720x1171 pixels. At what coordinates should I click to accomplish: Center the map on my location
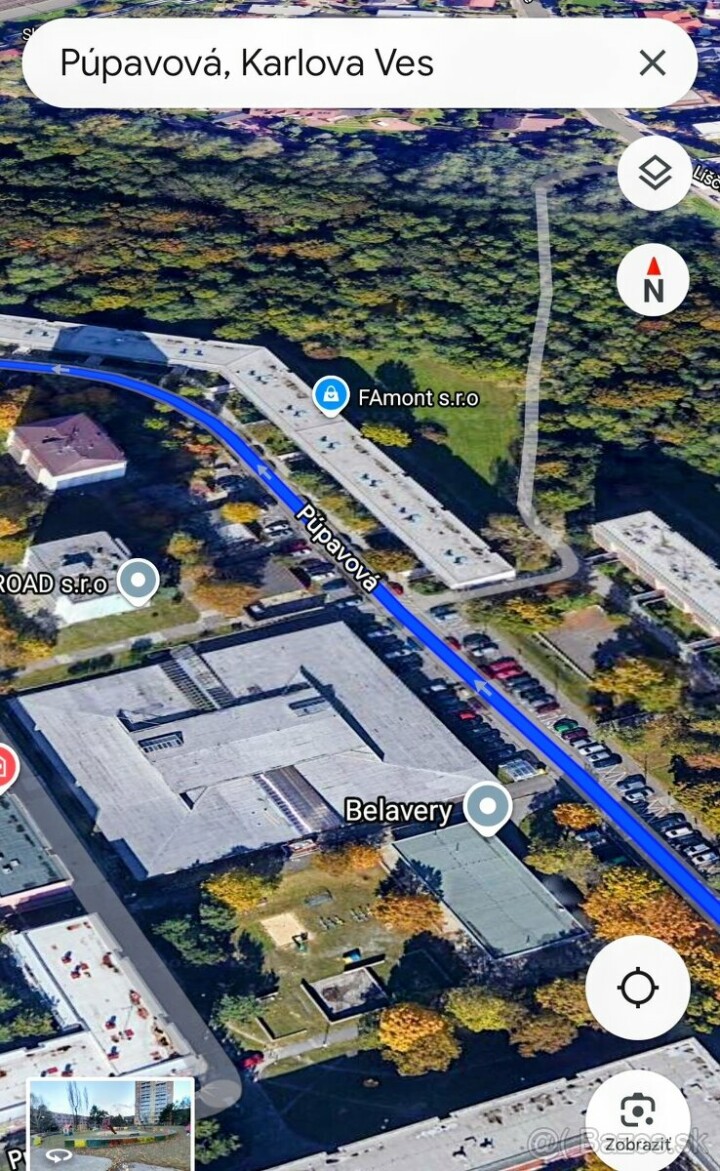[637, 988]
